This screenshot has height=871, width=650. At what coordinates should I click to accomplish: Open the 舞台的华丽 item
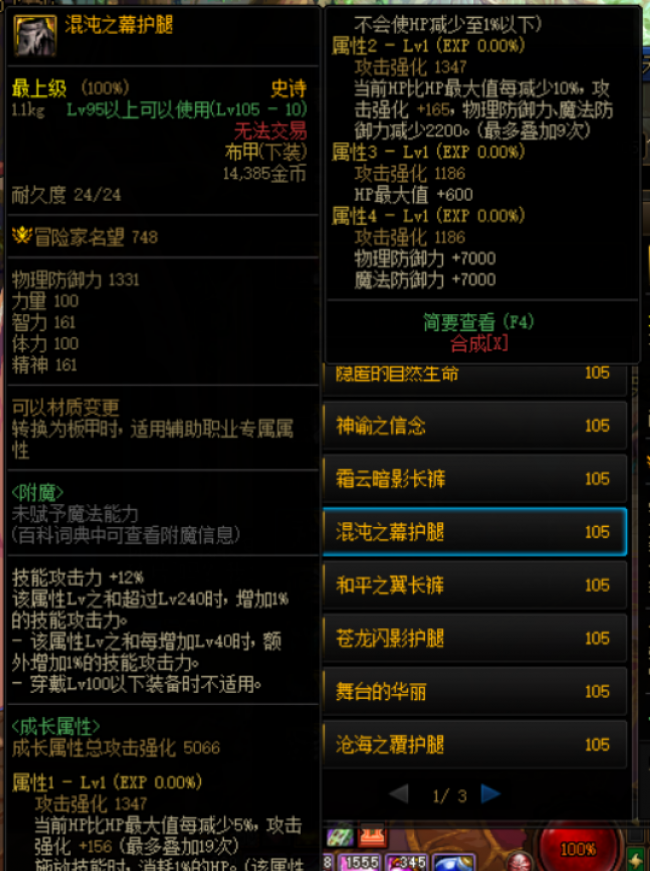(x=474, y=691)
